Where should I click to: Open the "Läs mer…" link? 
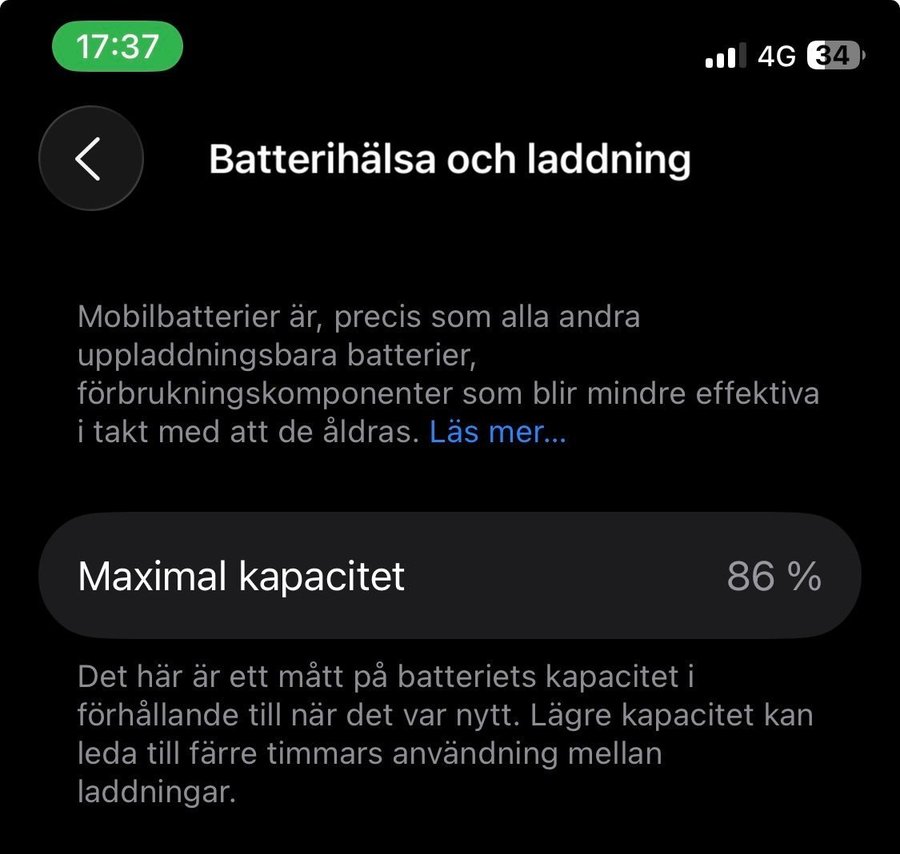[497, 434]
